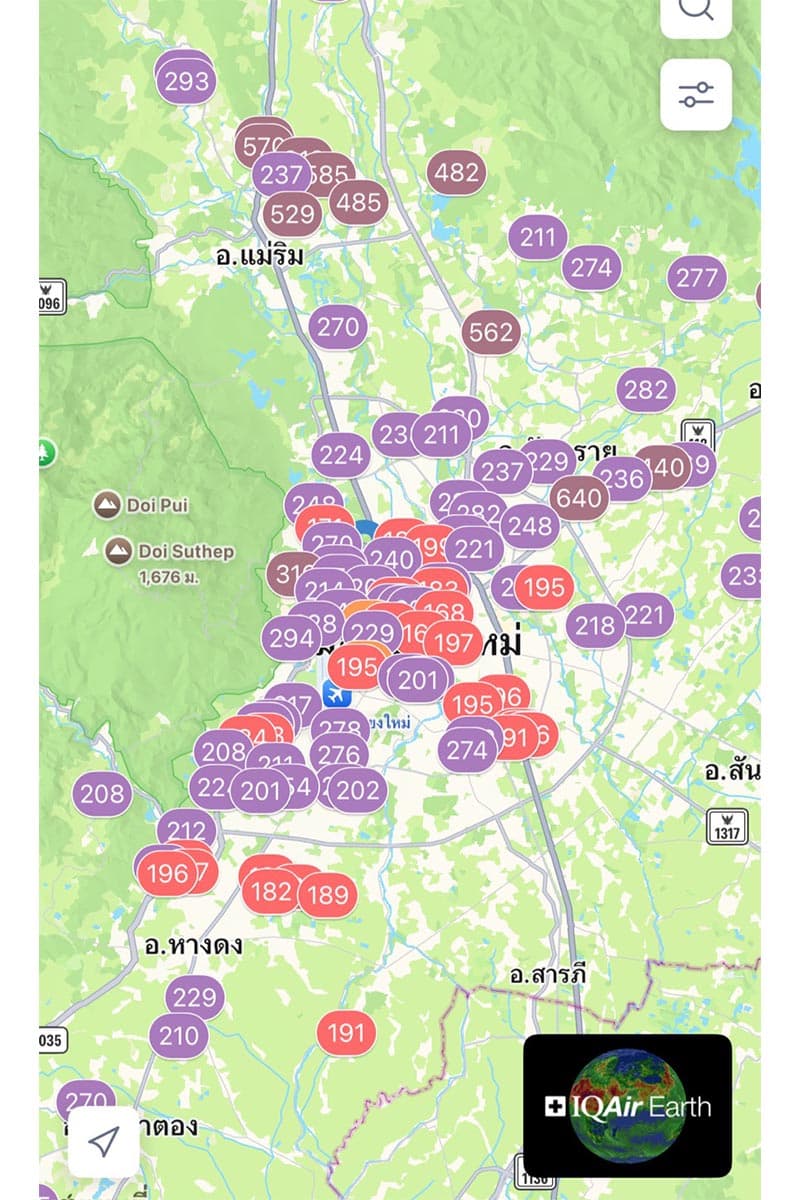Image resolution: width=800 pixels, height=1200 pixels.
Task: Open the 529 air quality marker
Action: point(291,214)
